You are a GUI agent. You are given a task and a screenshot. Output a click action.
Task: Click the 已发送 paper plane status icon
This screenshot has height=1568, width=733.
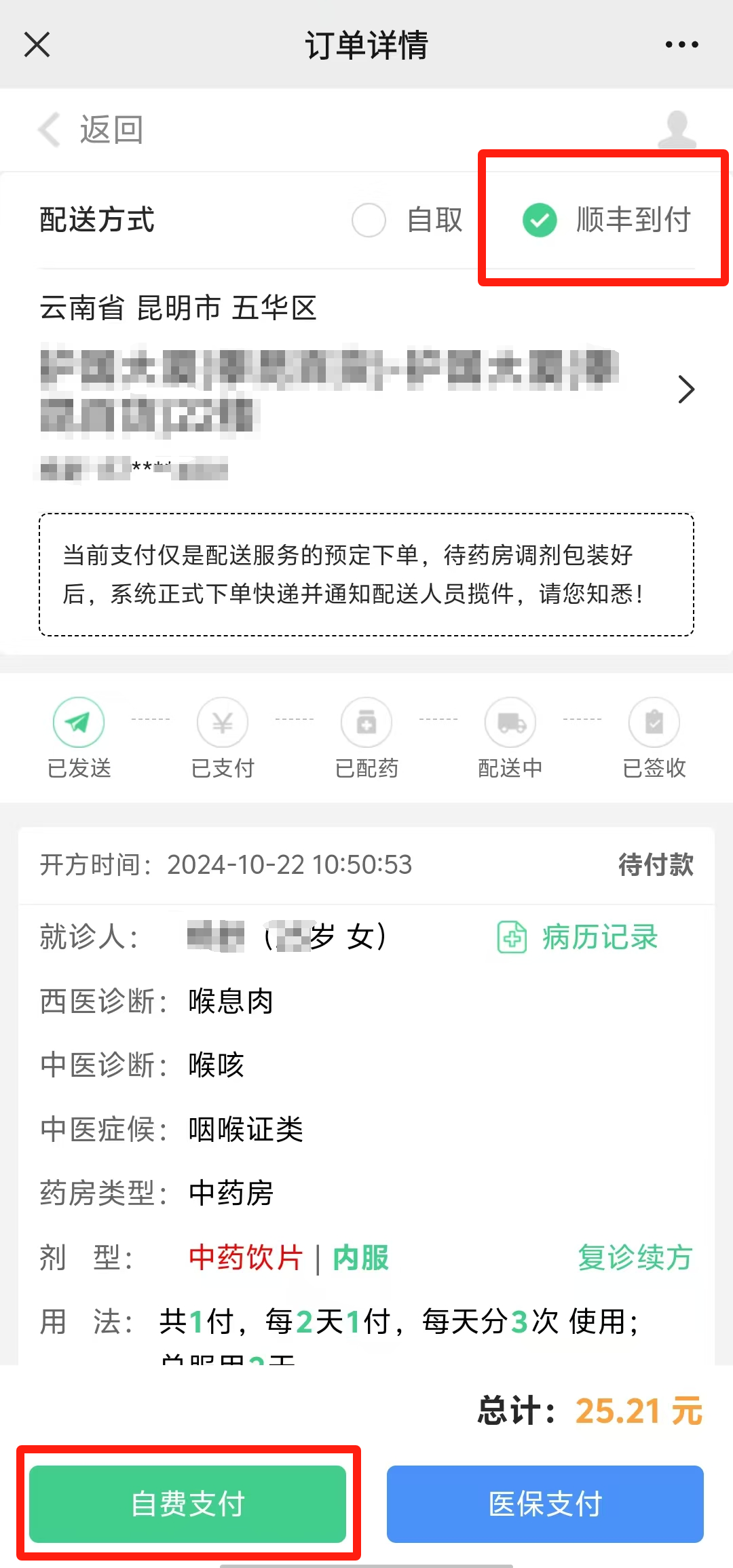(x=78, y=722)
